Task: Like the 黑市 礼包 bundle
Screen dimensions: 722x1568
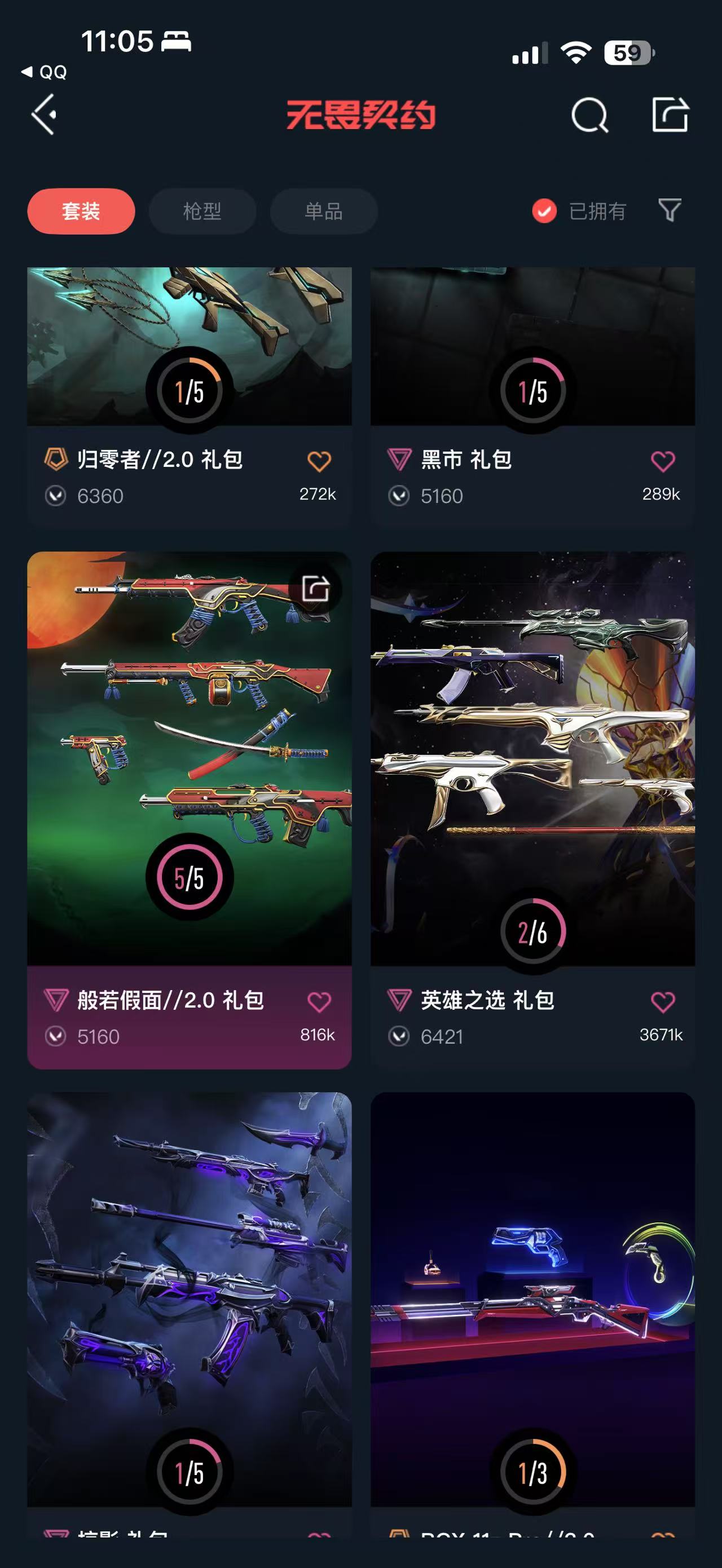Action: [663, 461]
